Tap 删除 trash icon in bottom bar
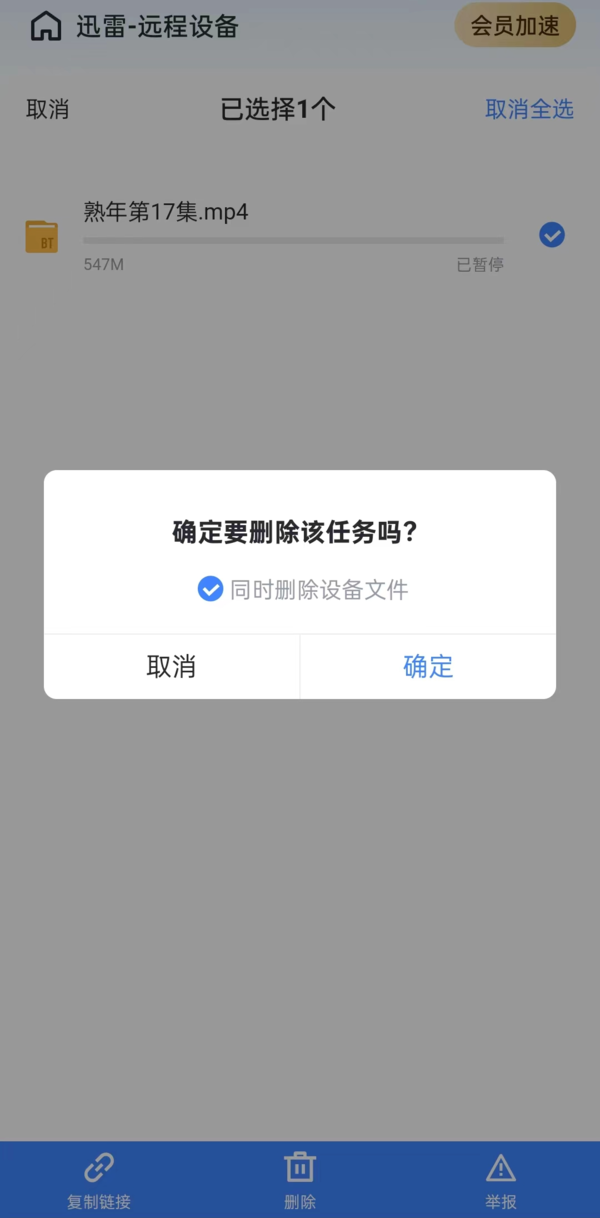 point(300,1179)
